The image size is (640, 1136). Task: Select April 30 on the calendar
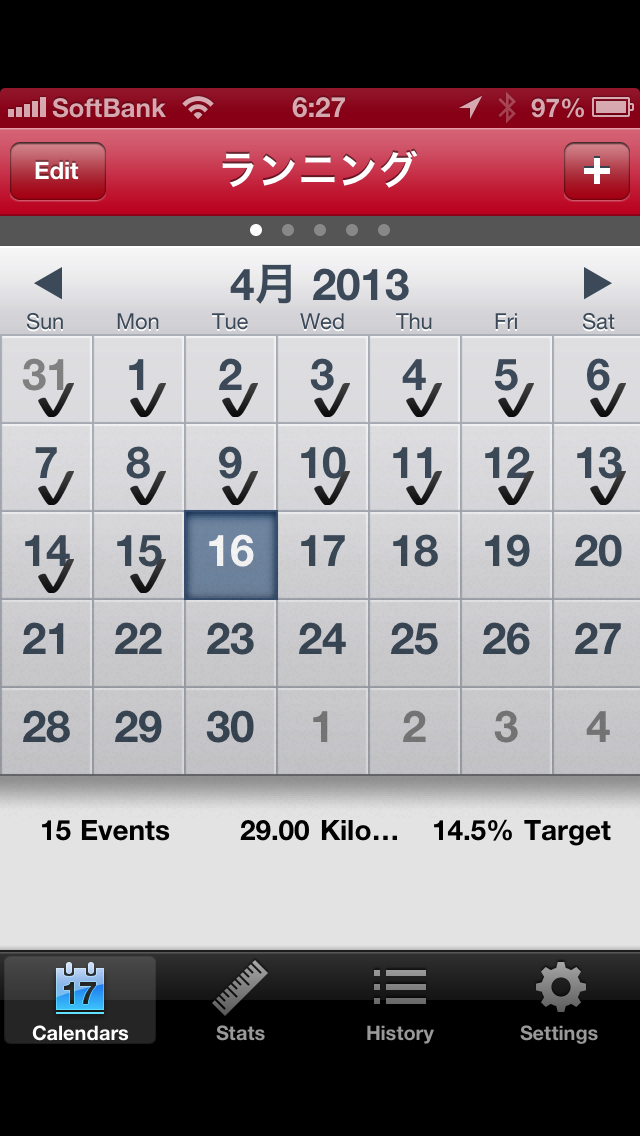click(231, 730)
